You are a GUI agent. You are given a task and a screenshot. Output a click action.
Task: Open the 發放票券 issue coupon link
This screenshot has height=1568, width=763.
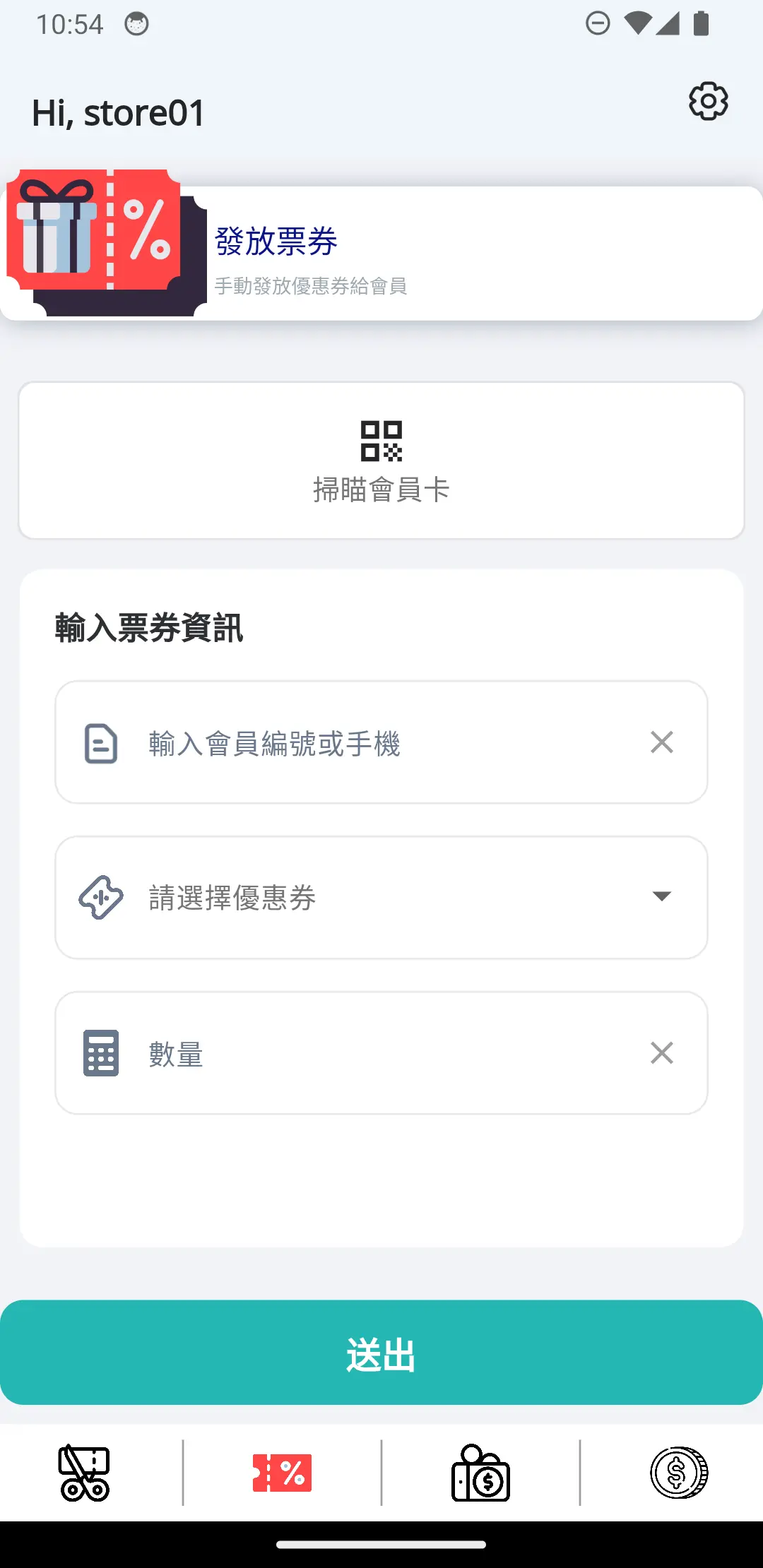[x=276, y=242]
